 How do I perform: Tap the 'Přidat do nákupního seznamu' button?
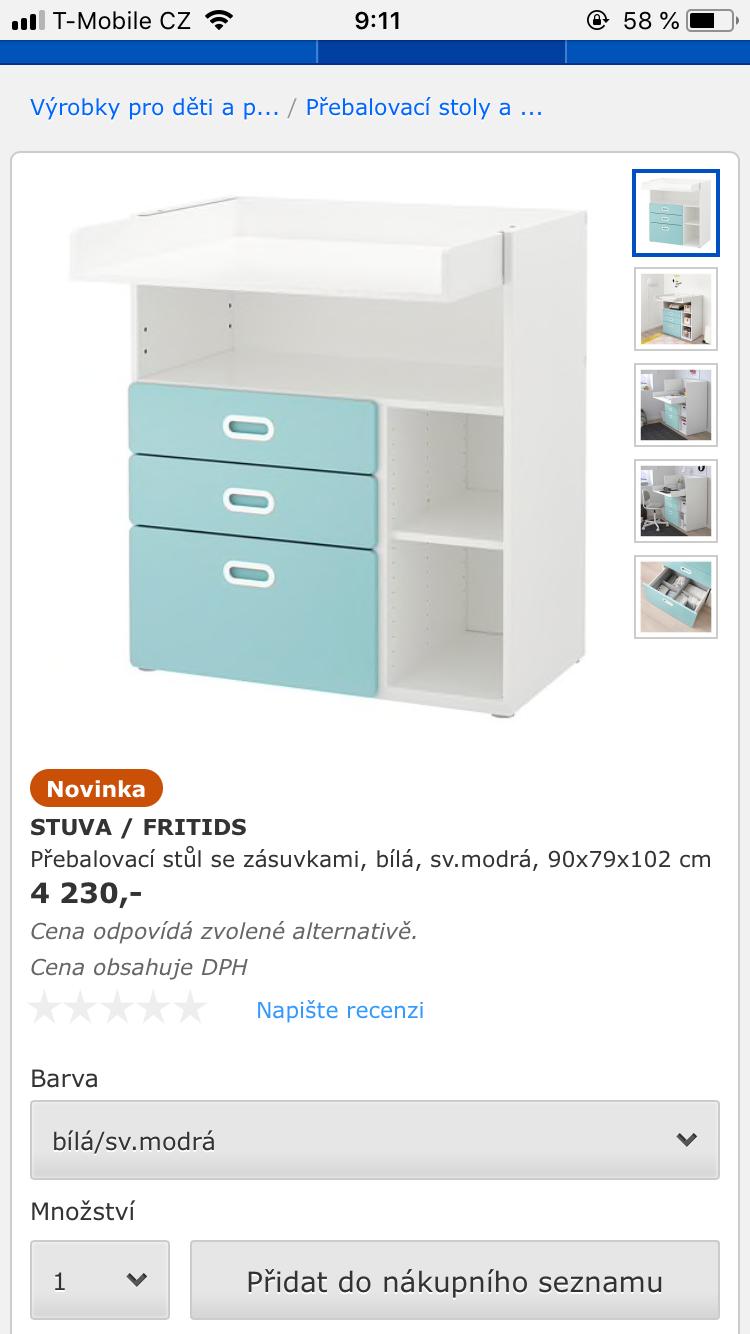point(455,1281)
